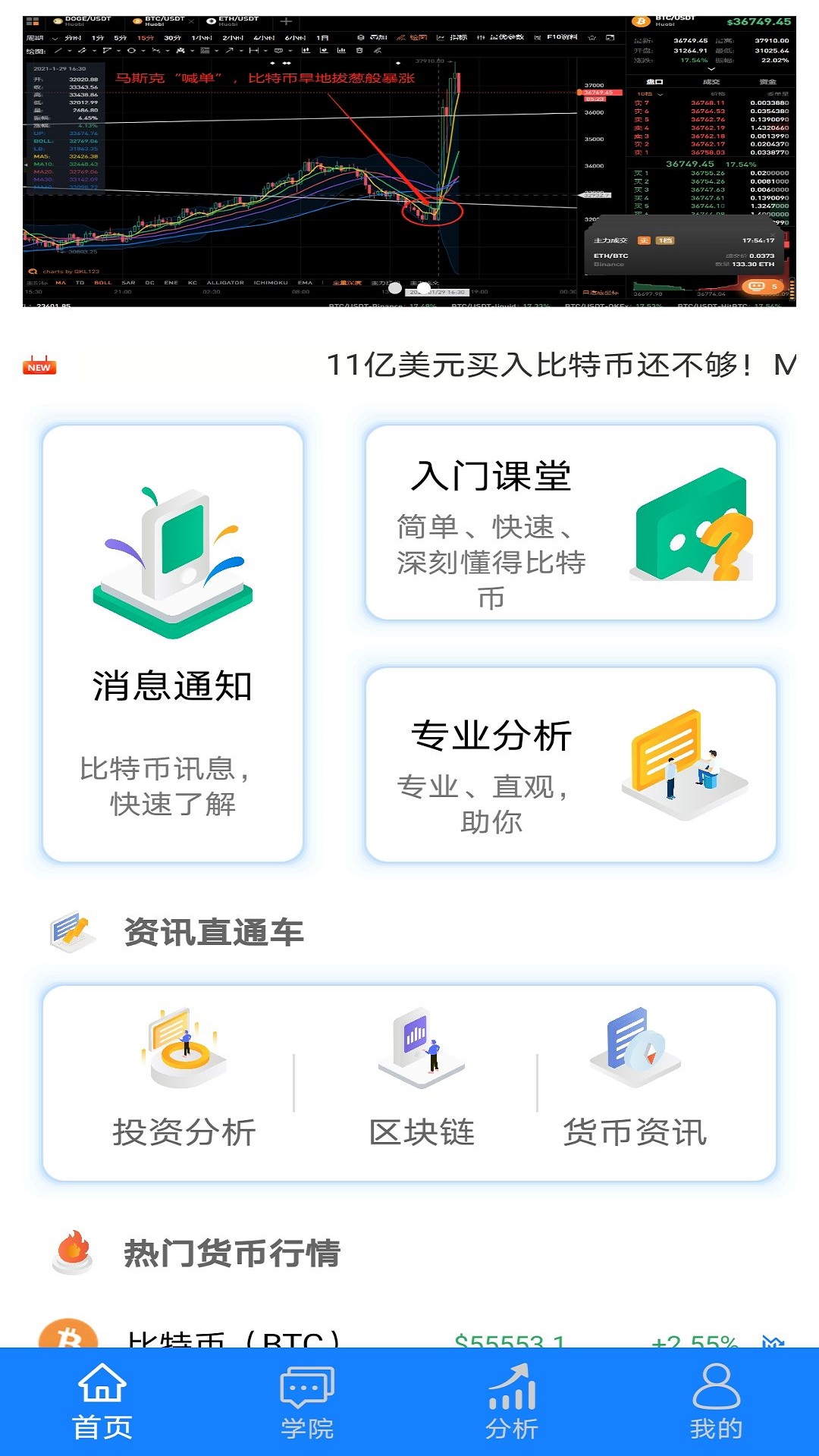Open the 入门课堂 beginner course card
The image size is (819, 1456).
[570, 523]
